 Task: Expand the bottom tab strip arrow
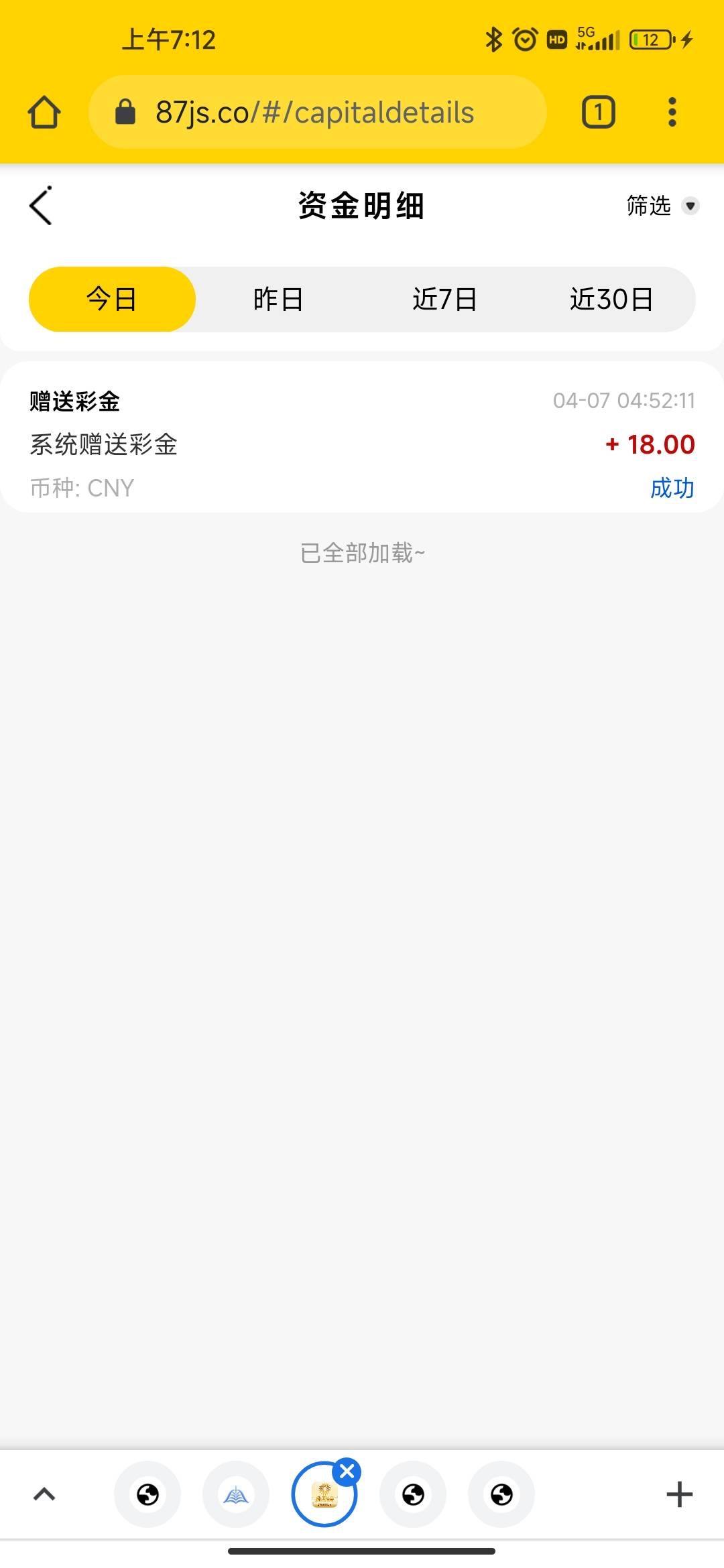pos(44,1494)
